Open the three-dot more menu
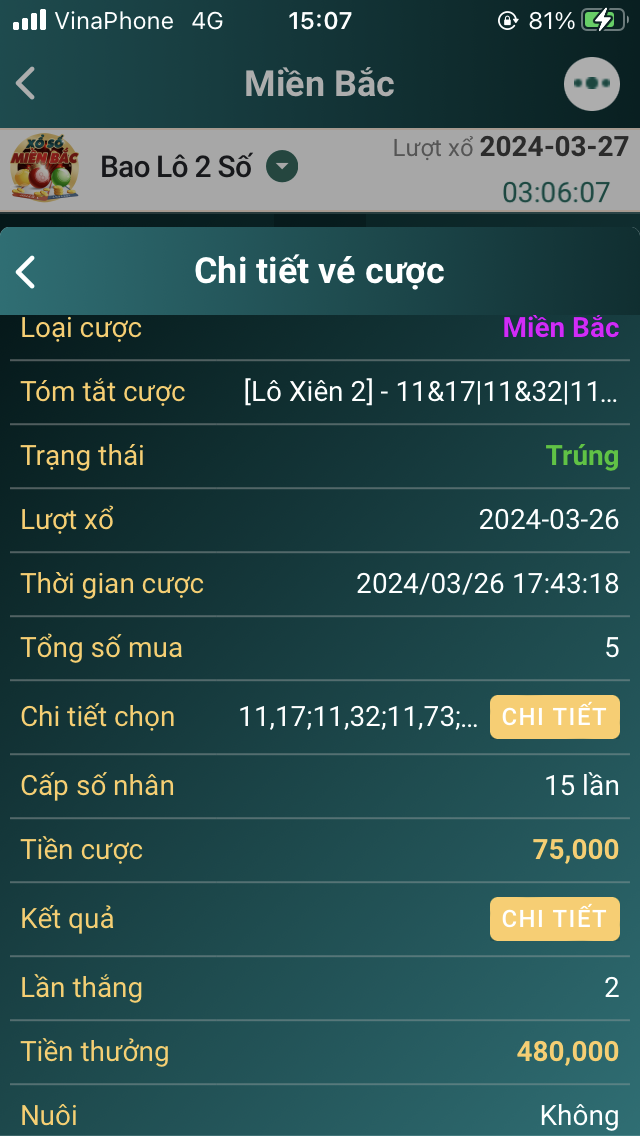Viewport: 640px width, 1136px height. pyautogui.click(x=591, y=84)
